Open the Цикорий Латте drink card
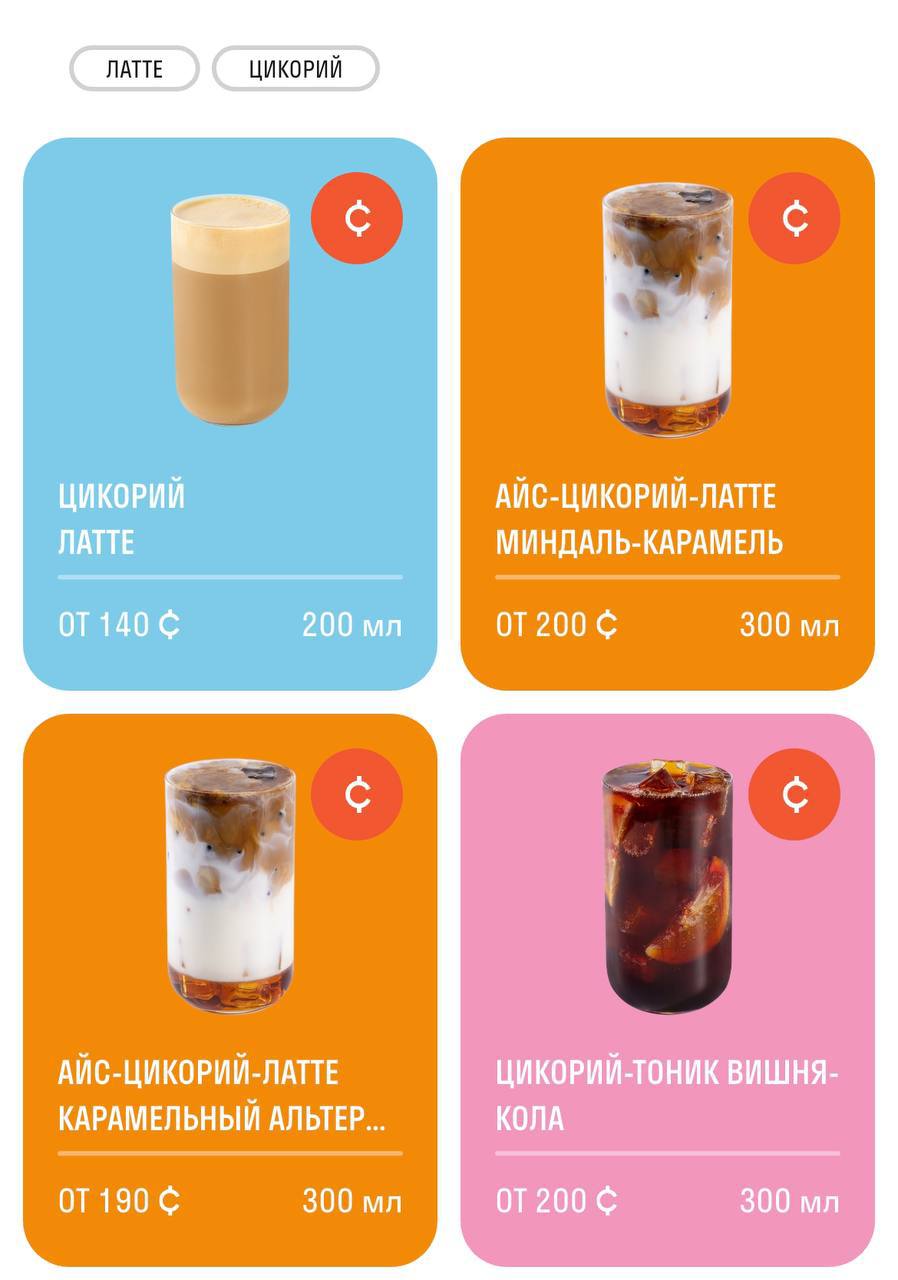 pos(230,413)
